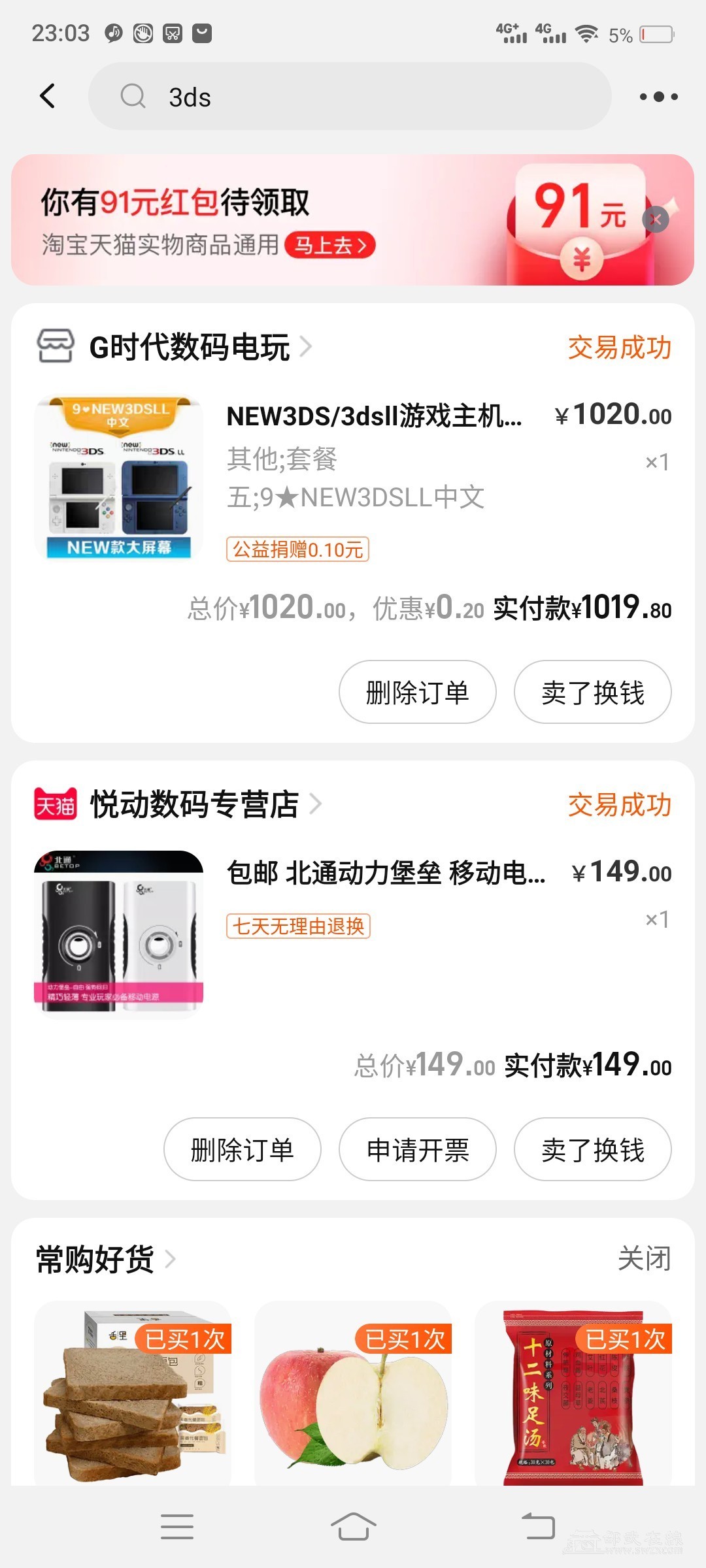Go back using the top-left arrow
Screen dimensions: 706x1568
48,97
